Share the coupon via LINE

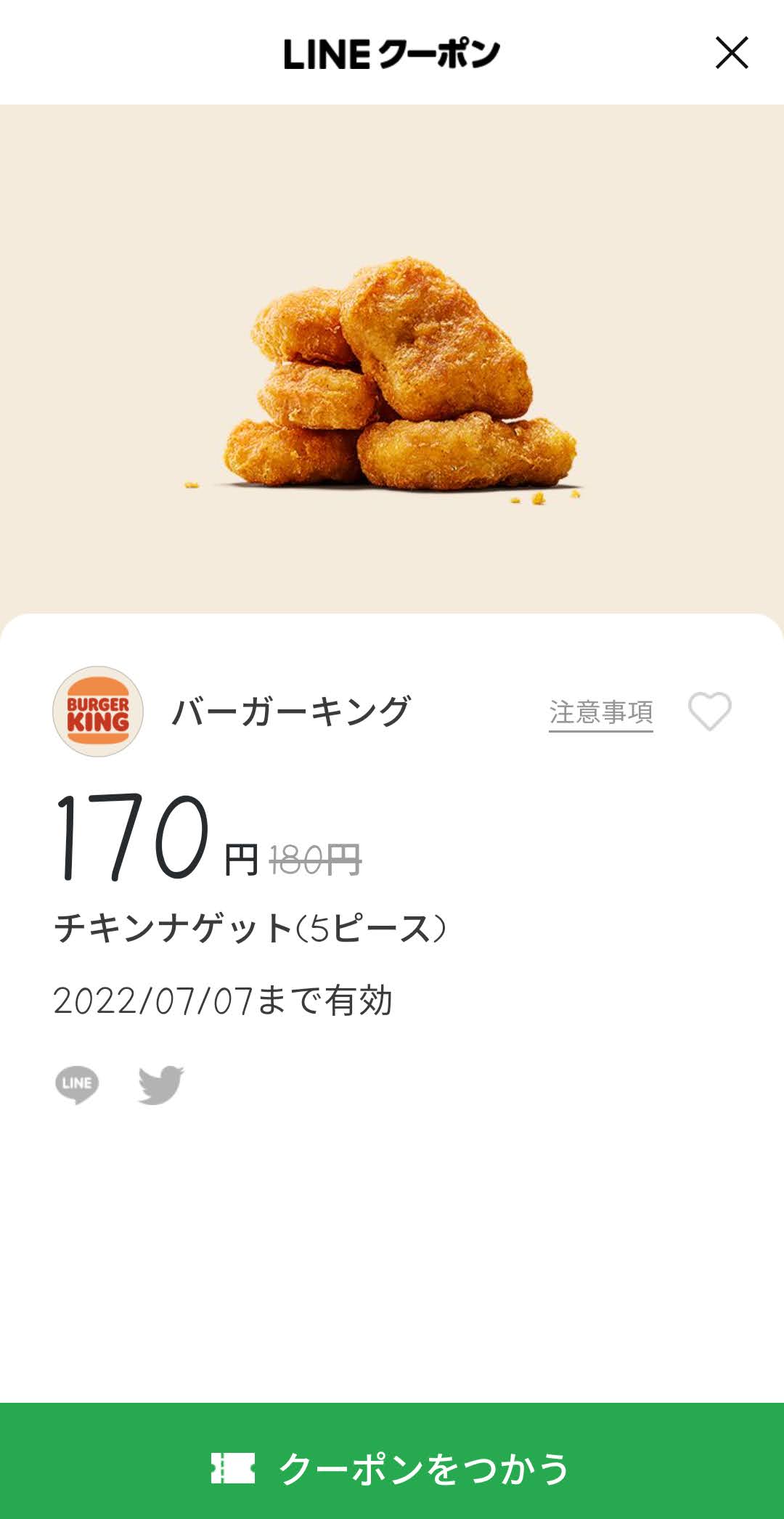tap(77, 1085)
